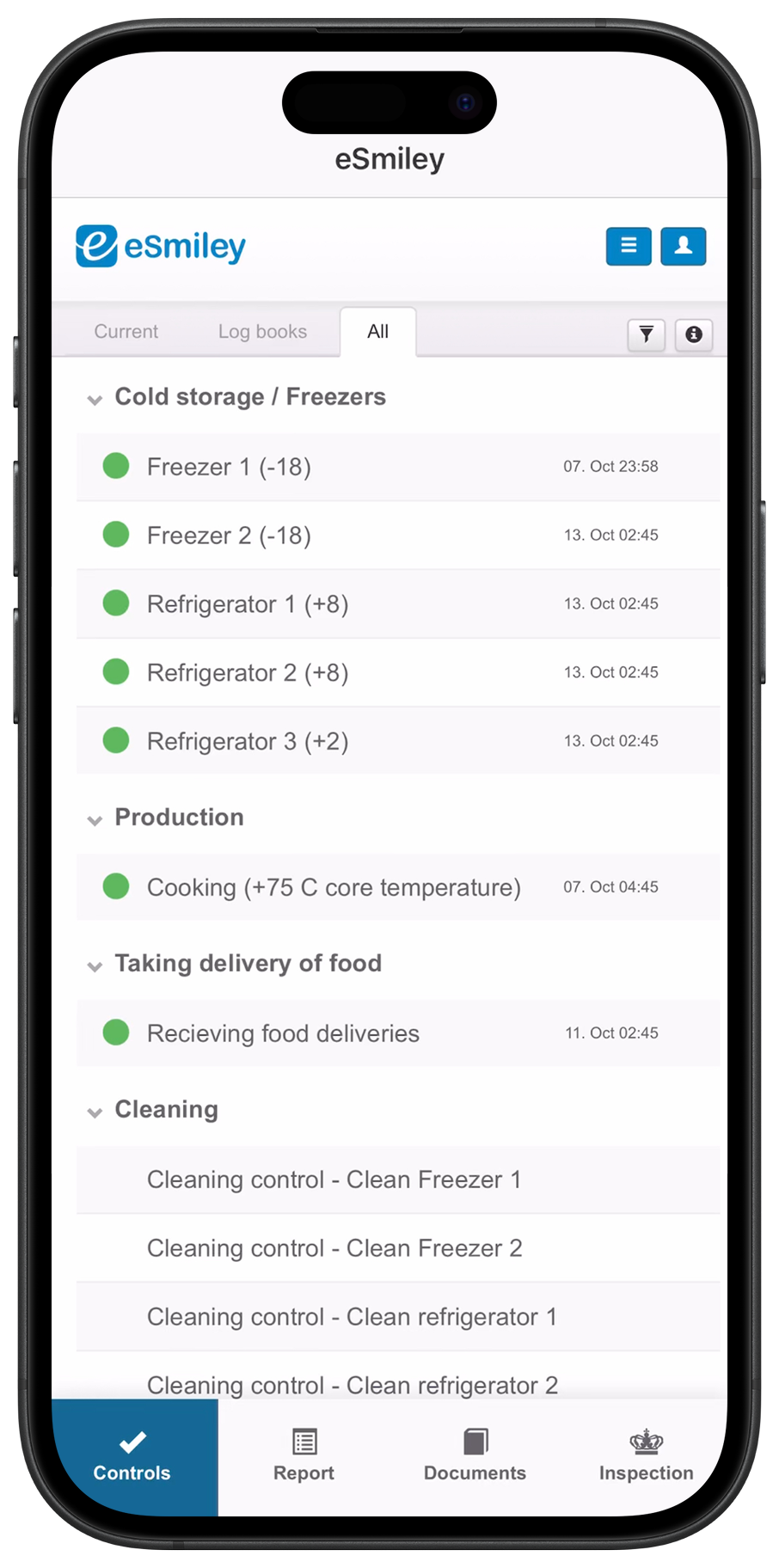Switch to the Log books tab

click(262, 332)
